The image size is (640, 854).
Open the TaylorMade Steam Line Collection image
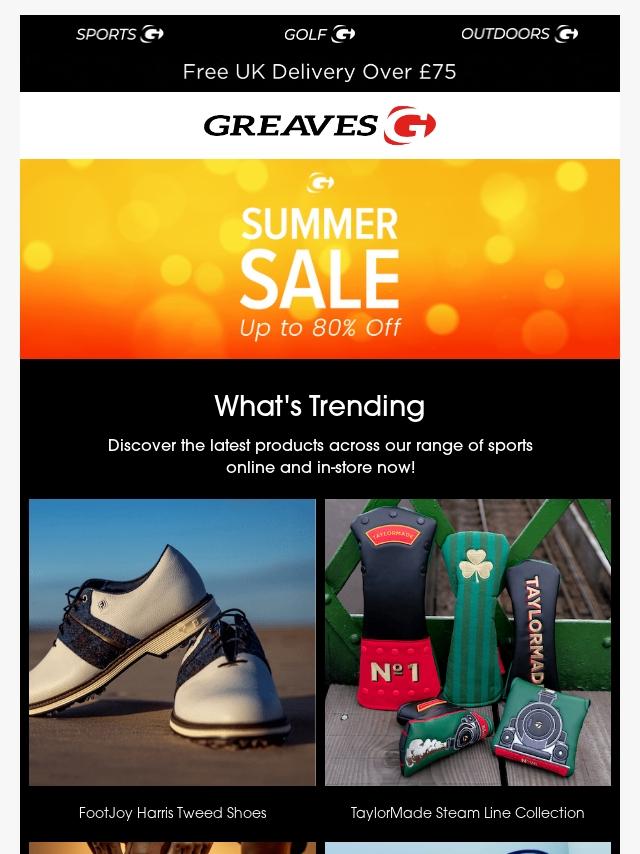467,642
